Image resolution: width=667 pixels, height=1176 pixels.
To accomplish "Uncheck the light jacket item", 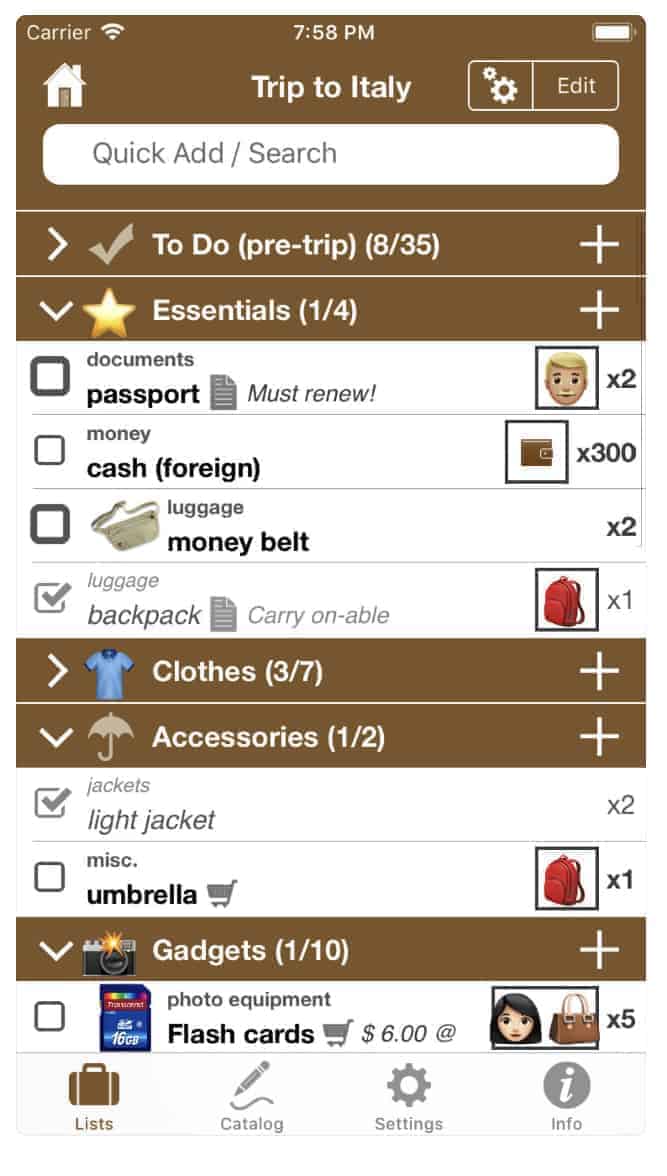I will coord(50,803).
